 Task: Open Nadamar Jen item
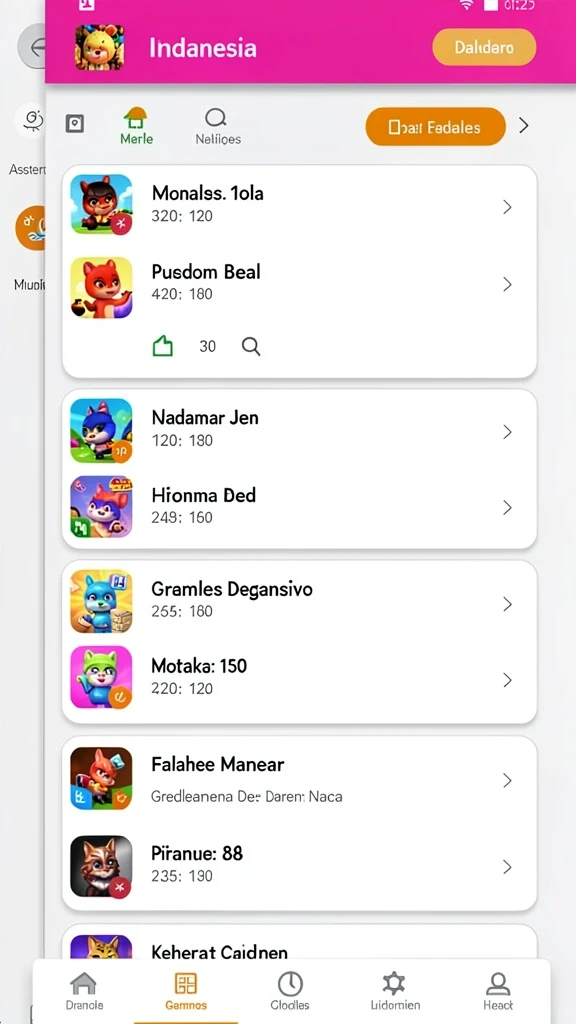(x=299, y=430)
